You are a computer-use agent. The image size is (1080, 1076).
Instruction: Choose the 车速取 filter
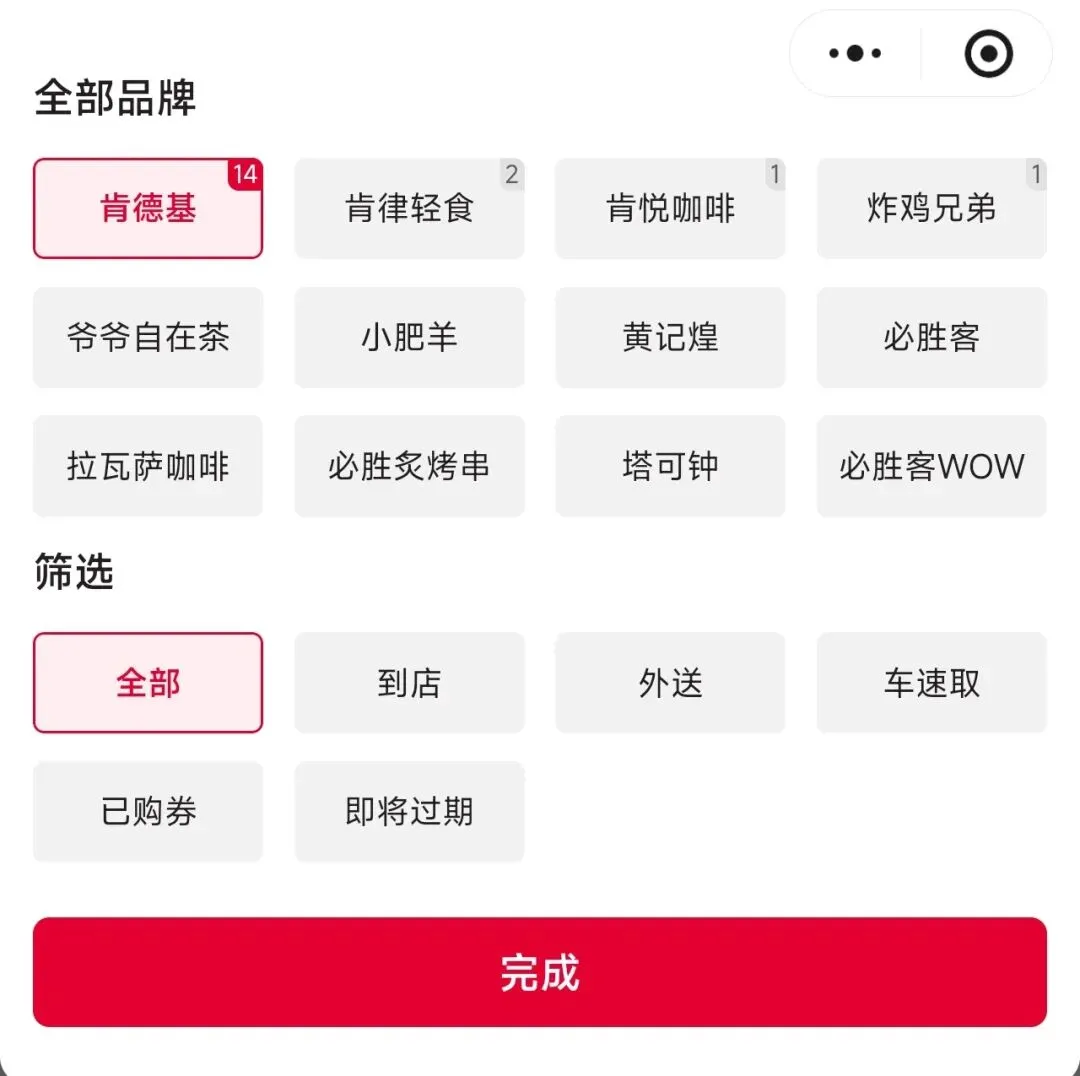click(931, 683)
